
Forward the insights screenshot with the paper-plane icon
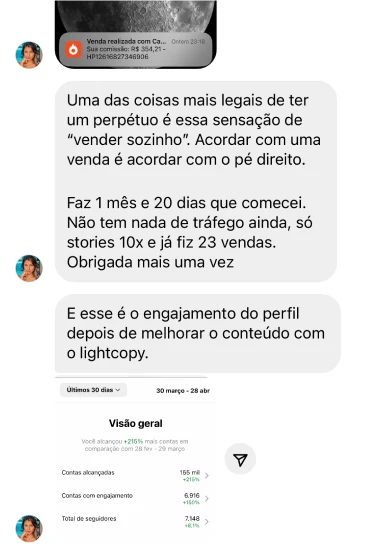click(240, 459)
